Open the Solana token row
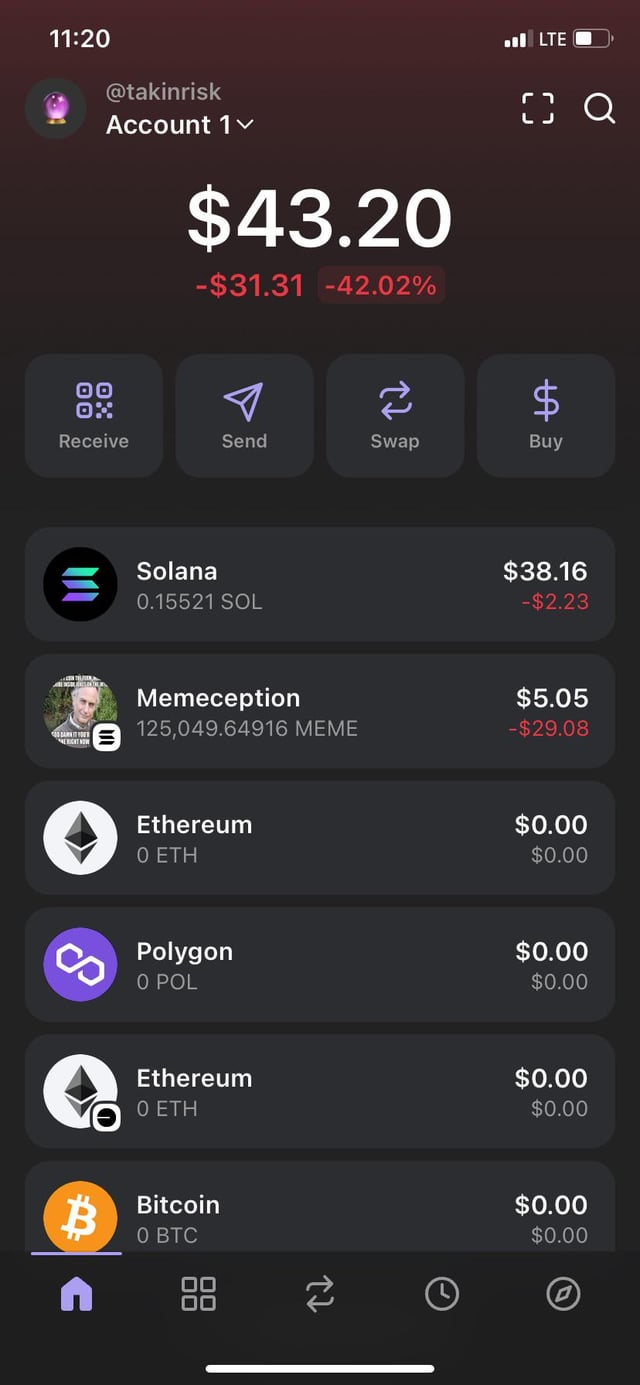640x1385 pixels. point(319,585)
